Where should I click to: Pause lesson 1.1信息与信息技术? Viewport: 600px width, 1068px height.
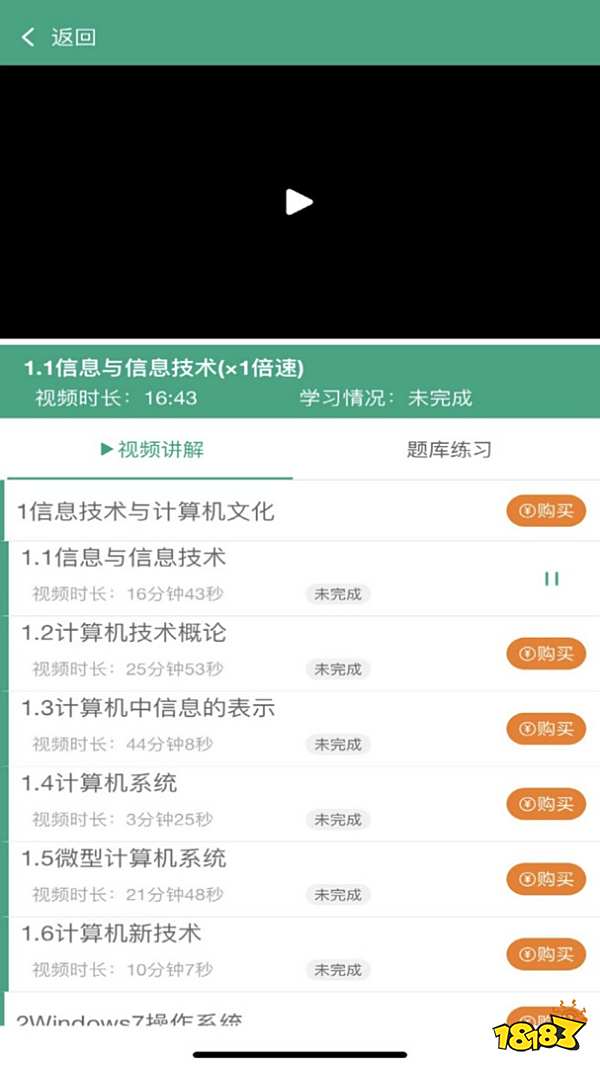(552, 579)
